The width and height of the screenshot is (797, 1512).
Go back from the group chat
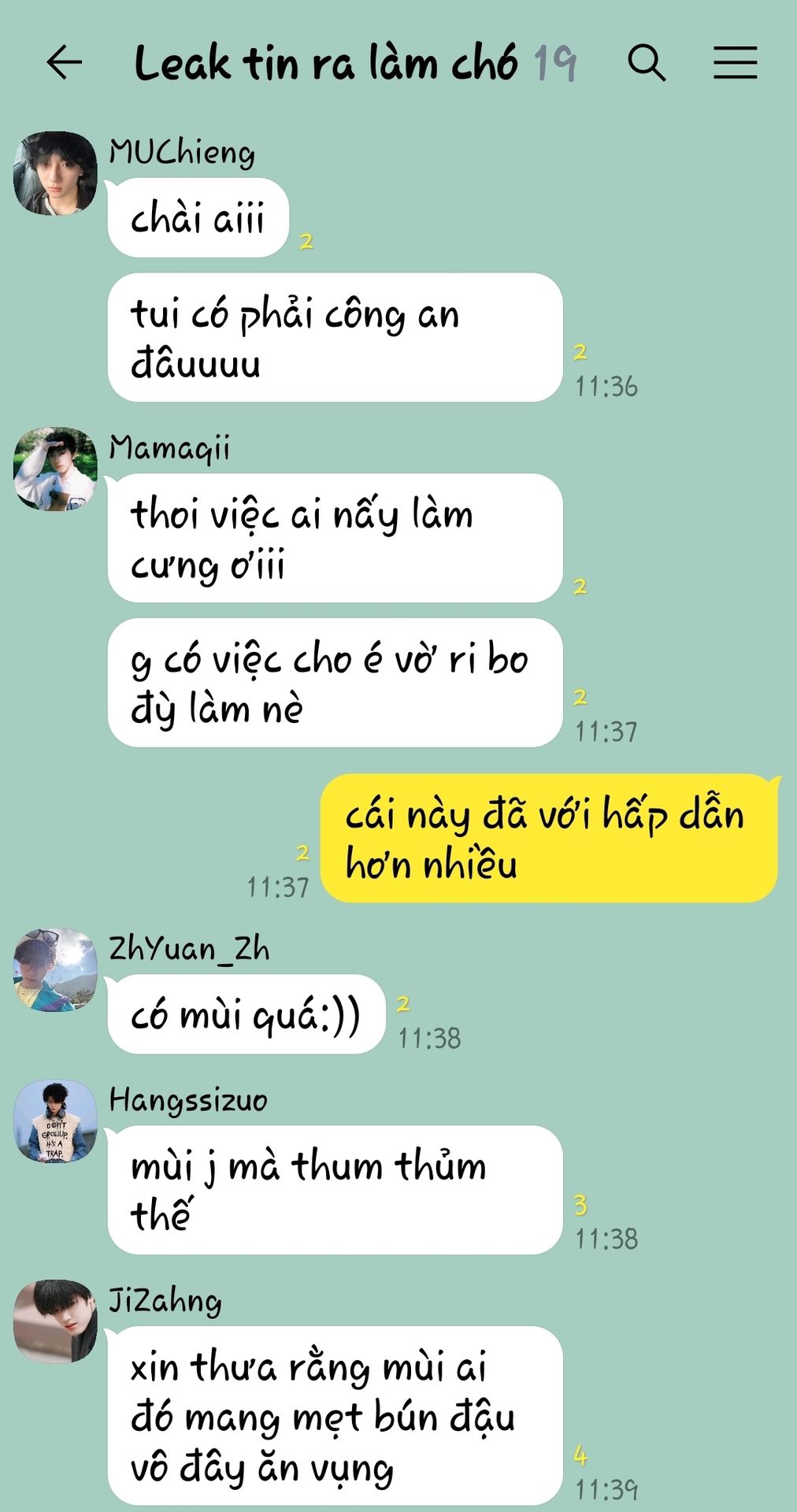click(65, 62)
